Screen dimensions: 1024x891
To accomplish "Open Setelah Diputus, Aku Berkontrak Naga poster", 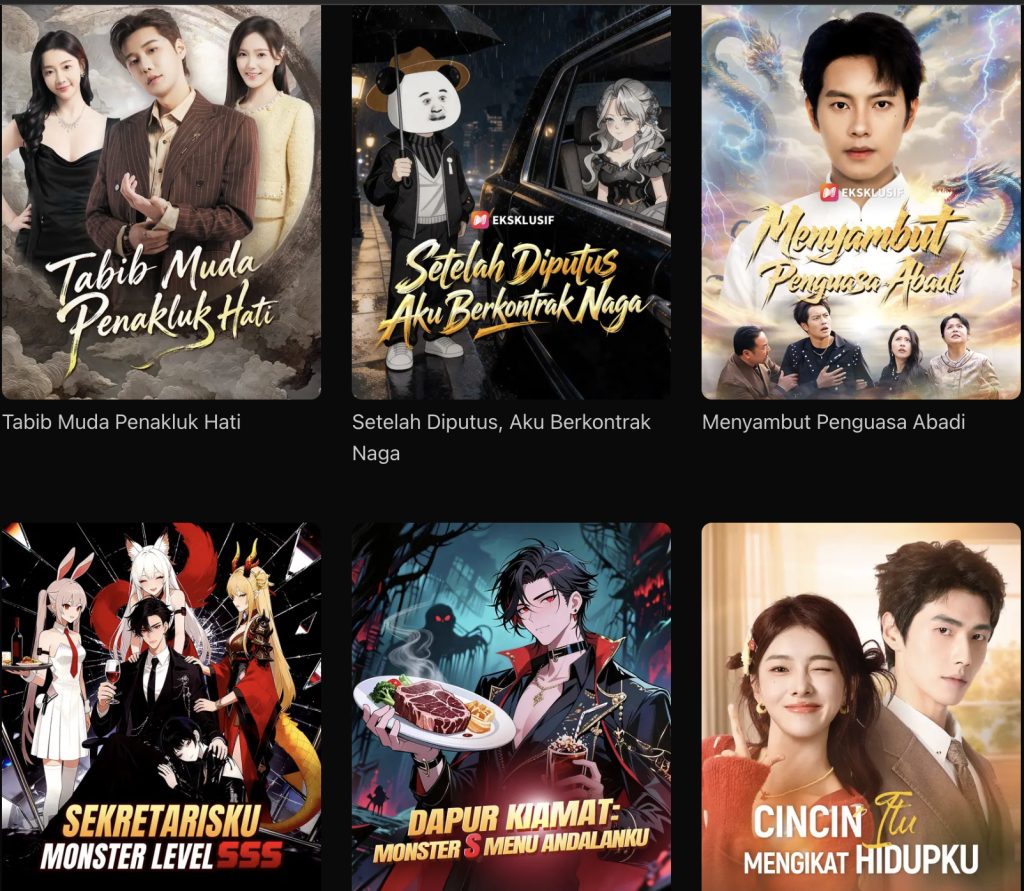I will click(x=511, y=200).
